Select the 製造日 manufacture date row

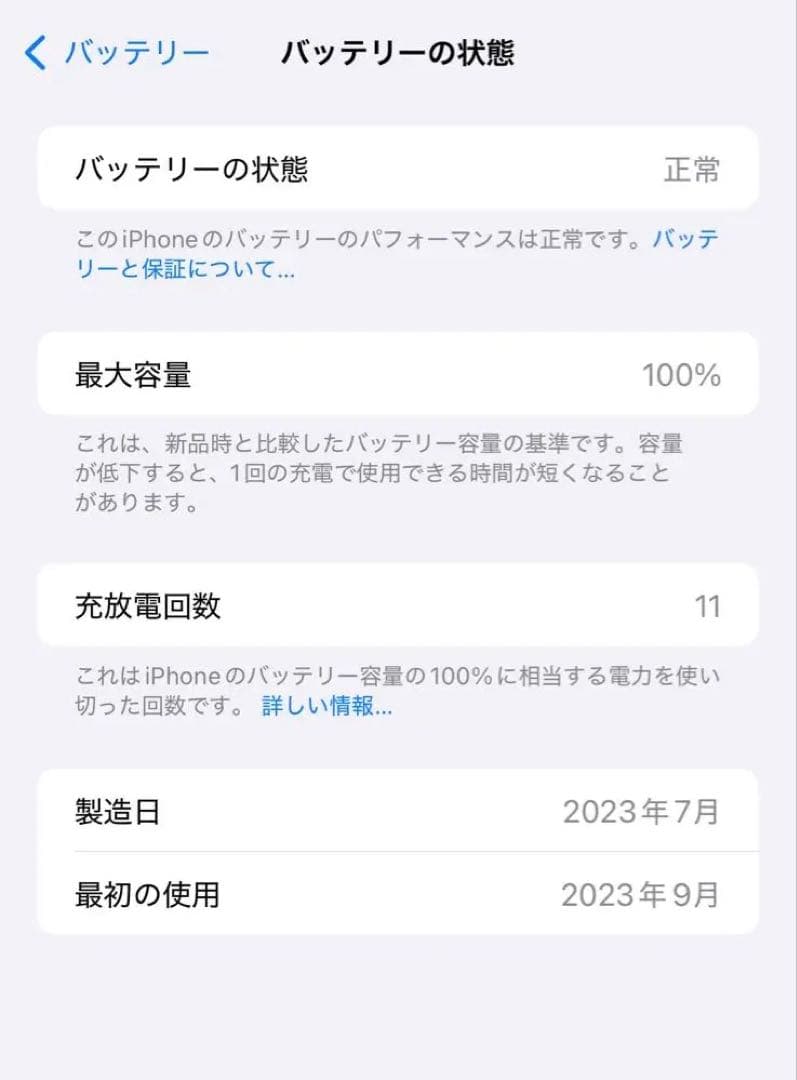coord(398,812)
